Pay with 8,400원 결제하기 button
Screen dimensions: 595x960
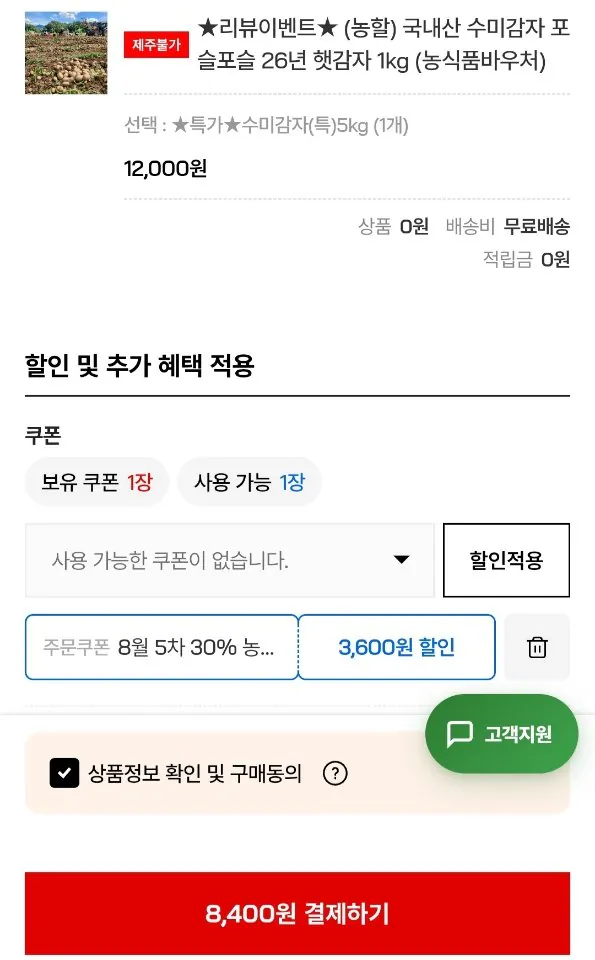(298, 913)
